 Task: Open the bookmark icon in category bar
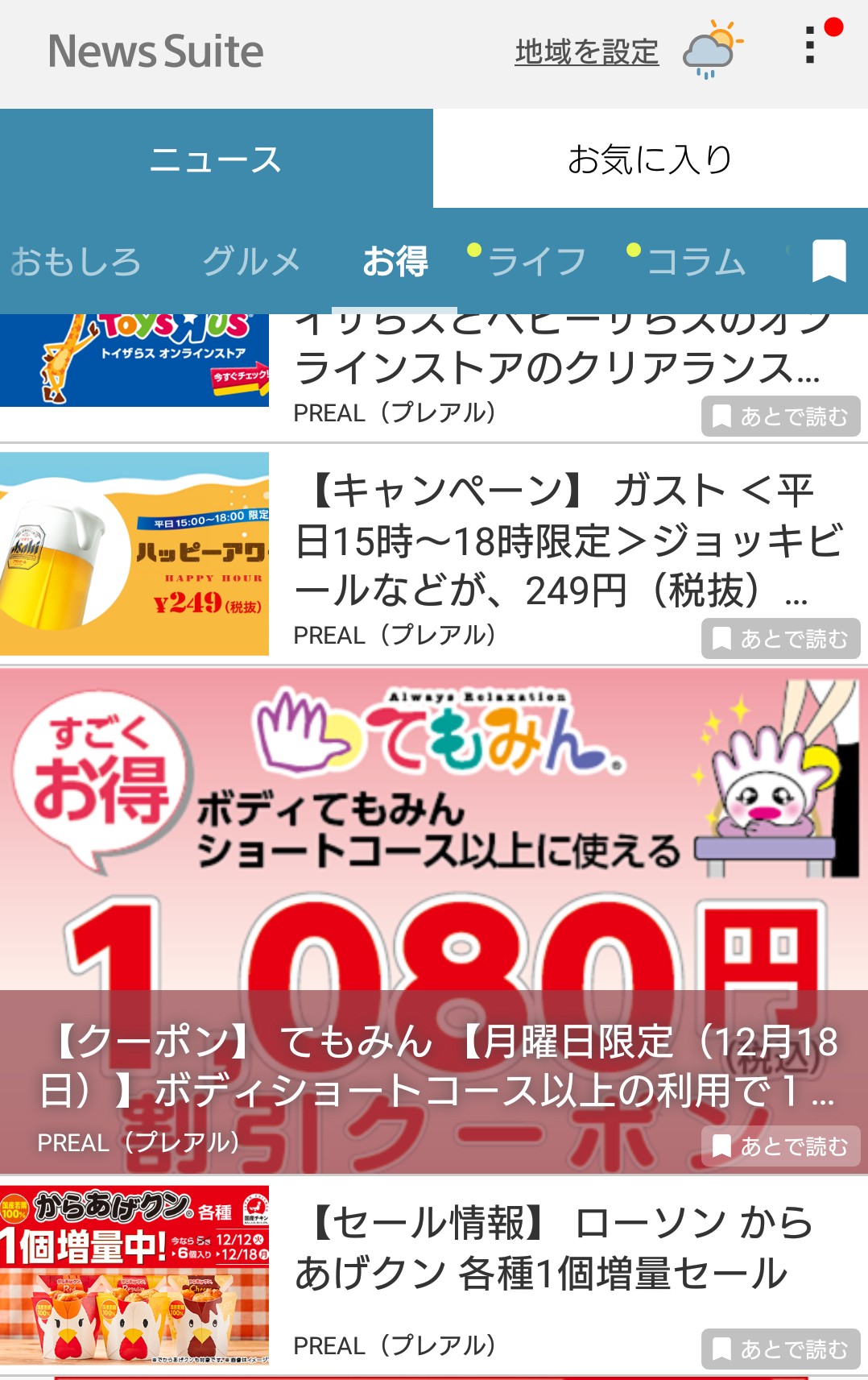[829, 261]
